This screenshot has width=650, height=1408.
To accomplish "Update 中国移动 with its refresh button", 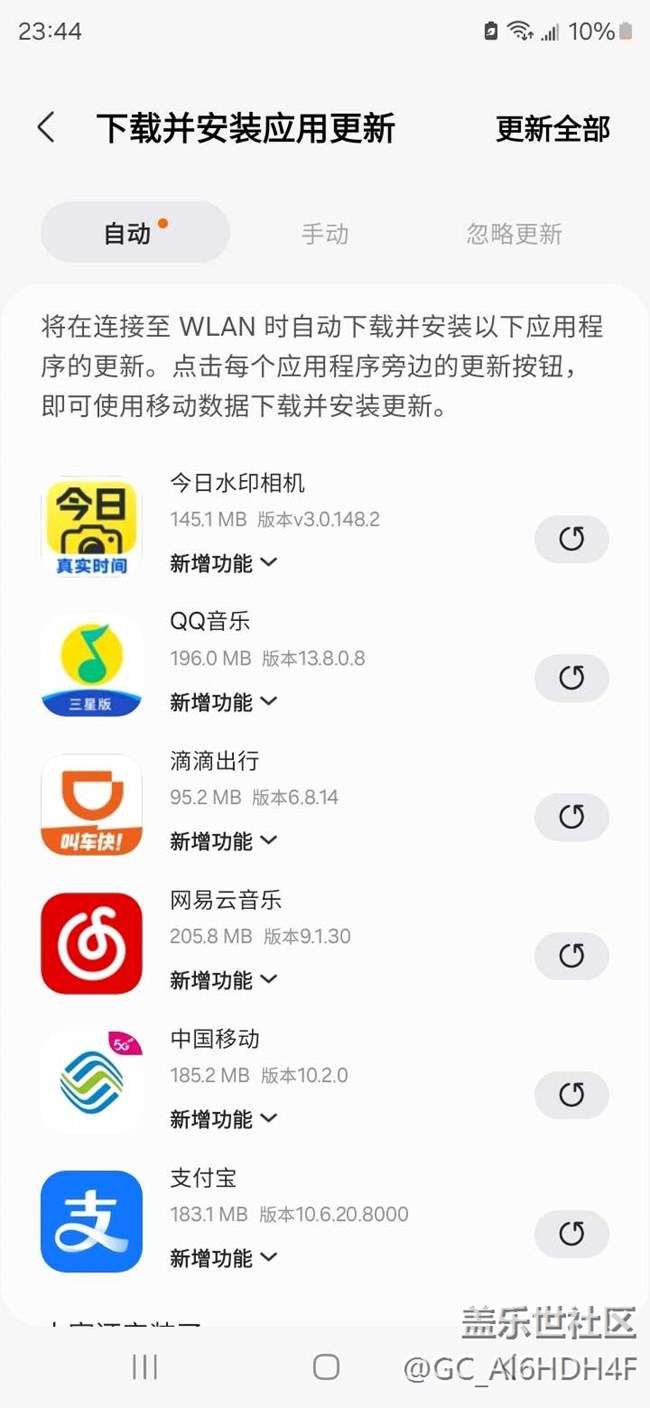I will pyautogui.click(x=571, y=1096).
